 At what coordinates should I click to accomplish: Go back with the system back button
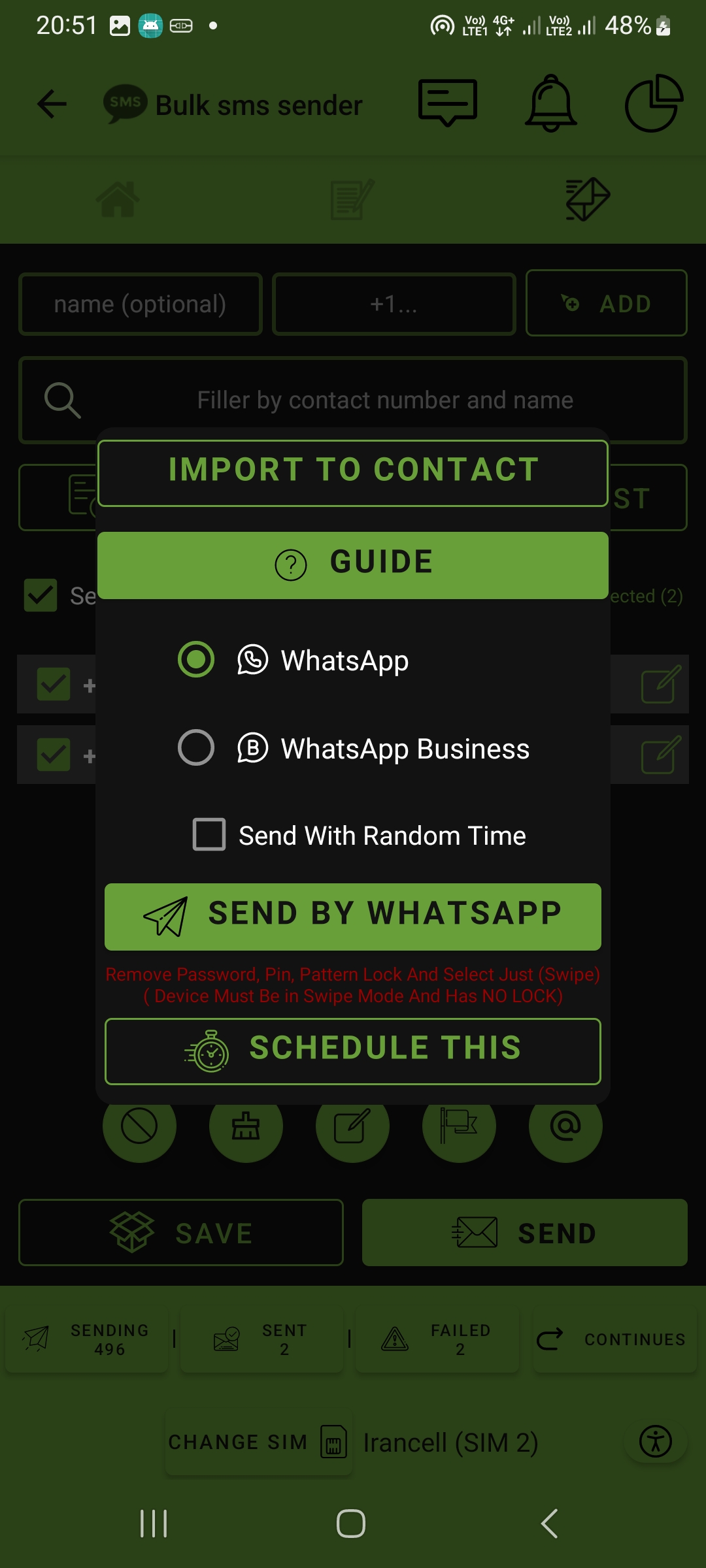point(549,1524)
